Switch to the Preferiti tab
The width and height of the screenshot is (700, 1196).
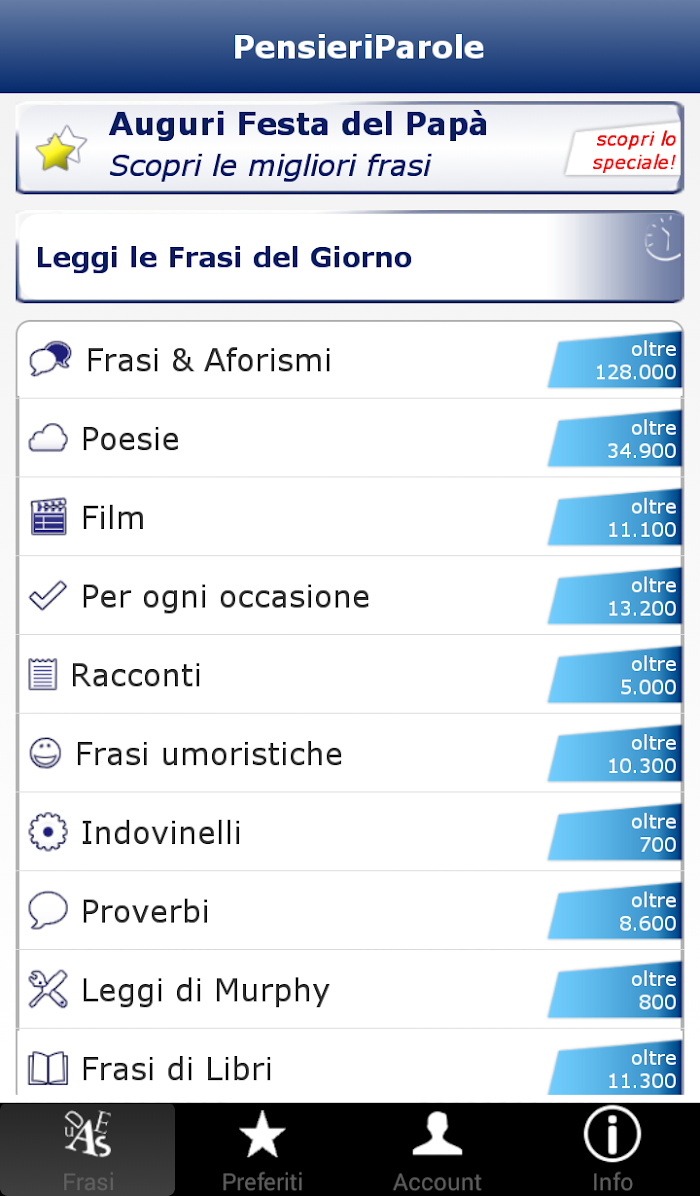(262, 1149)
